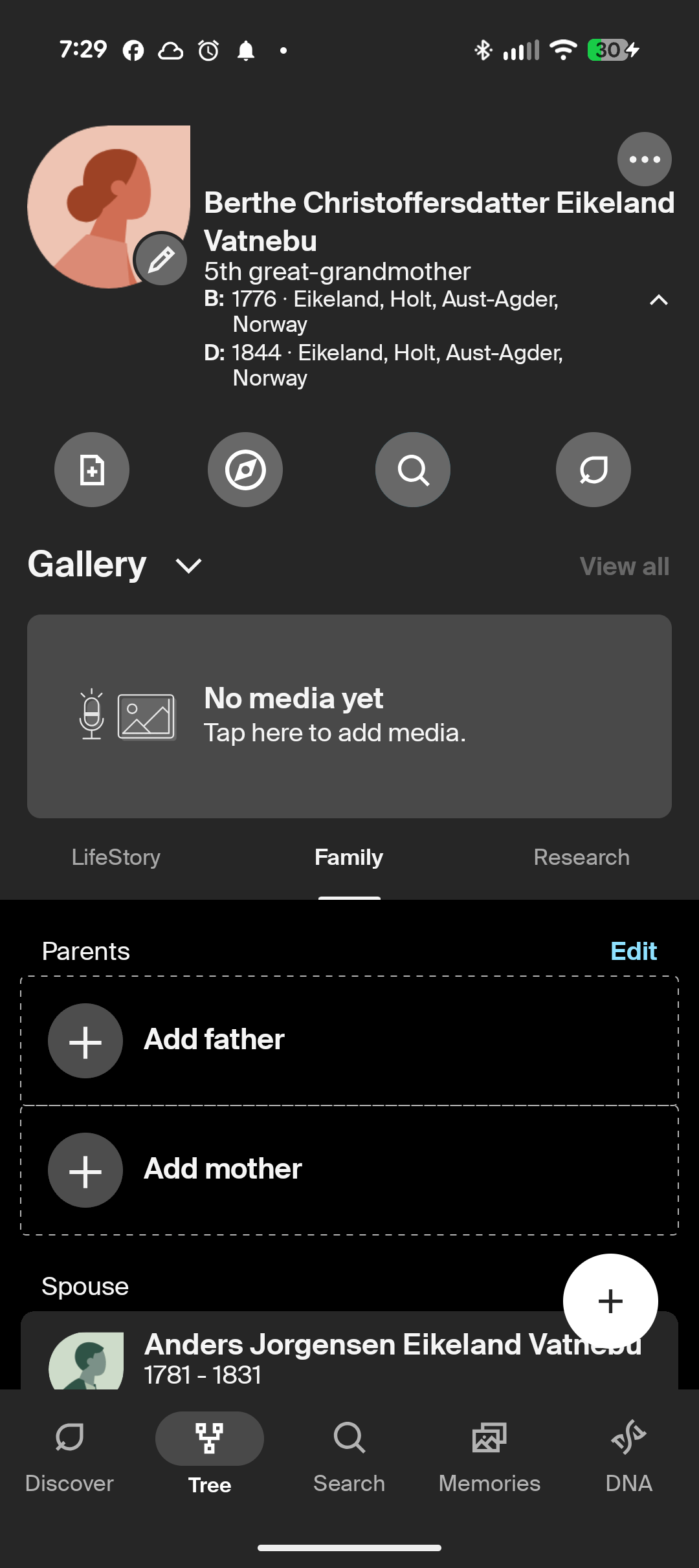The height and width of the screenshot is (1568, 699).
Task: Tap the floating plus button
Action: (x=610, y=1301)
